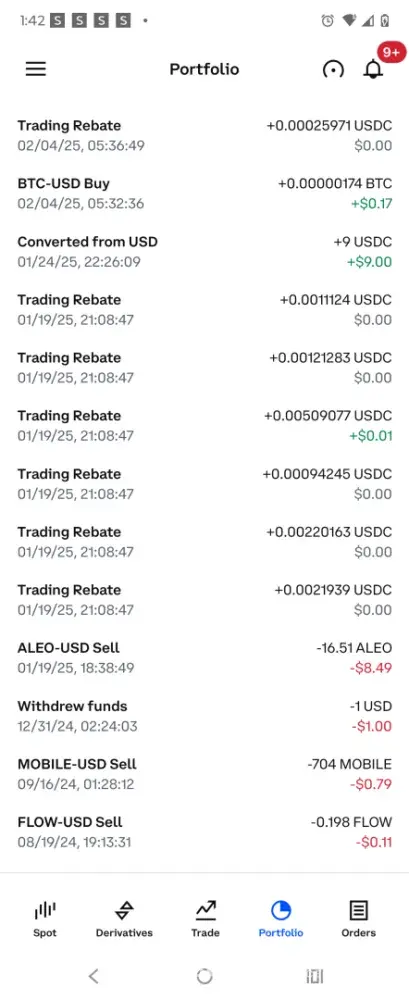Viewport: 409px width, 1000px height.
Task: Show details for FLOW-USD Sell
Action: coord(204,832)
